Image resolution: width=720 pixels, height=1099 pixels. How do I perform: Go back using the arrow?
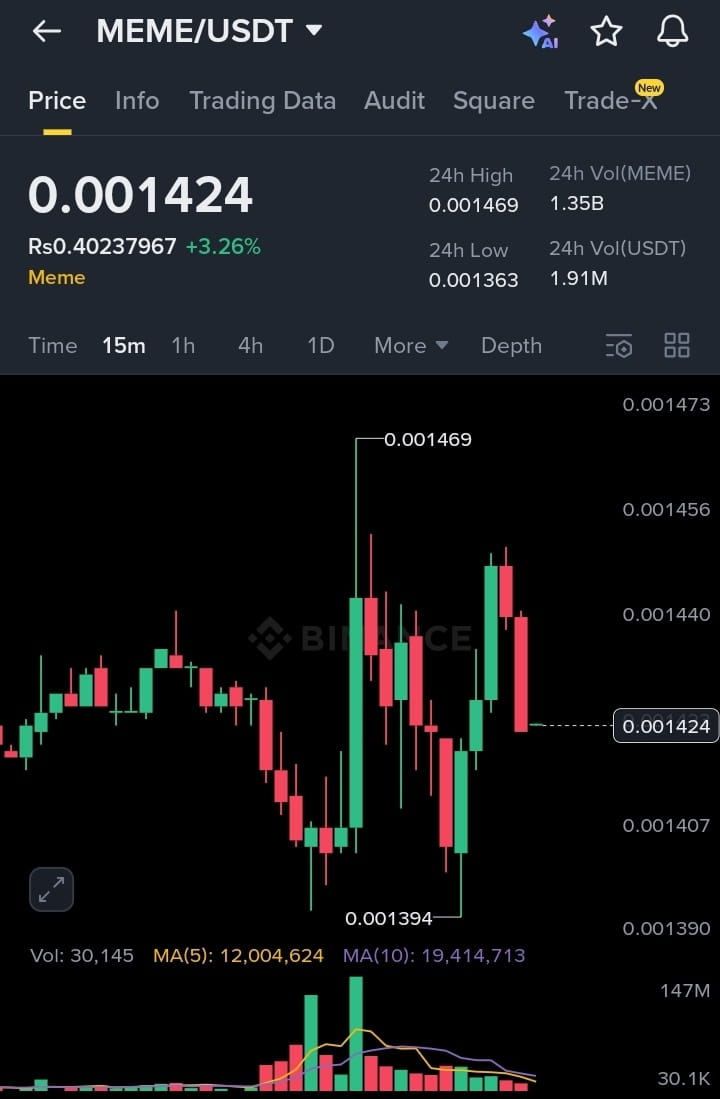(x=46, y=31)
